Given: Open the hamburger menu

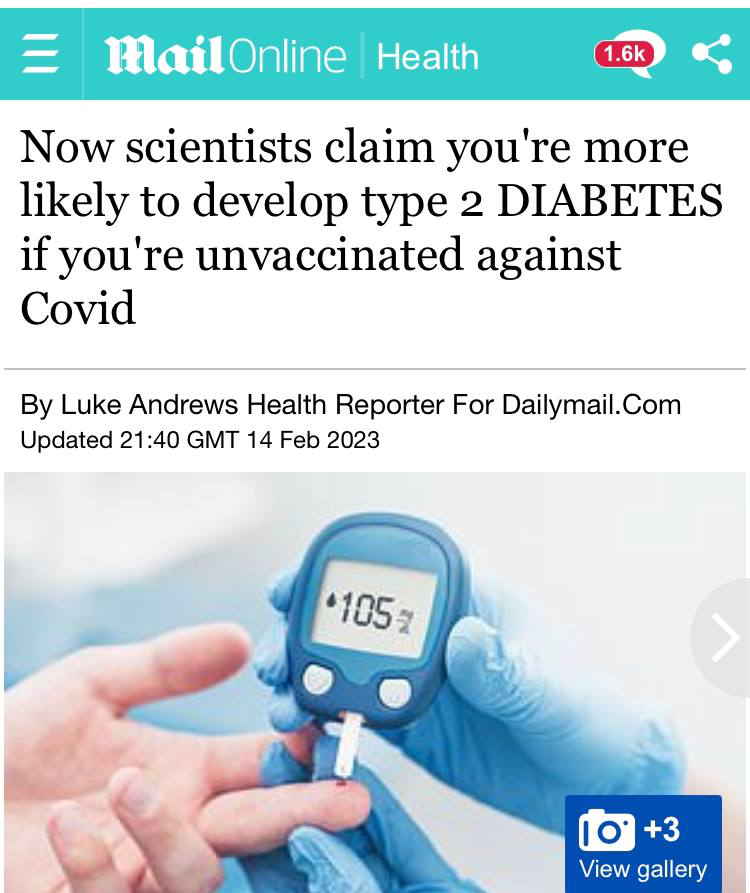Looking at the screenshot, I should click(x=40, y=55).
